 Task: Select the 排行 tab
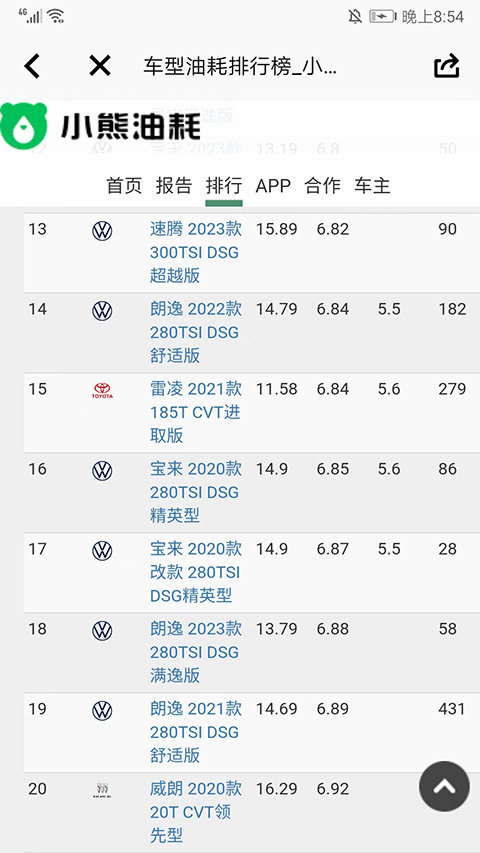pos(224,186)
